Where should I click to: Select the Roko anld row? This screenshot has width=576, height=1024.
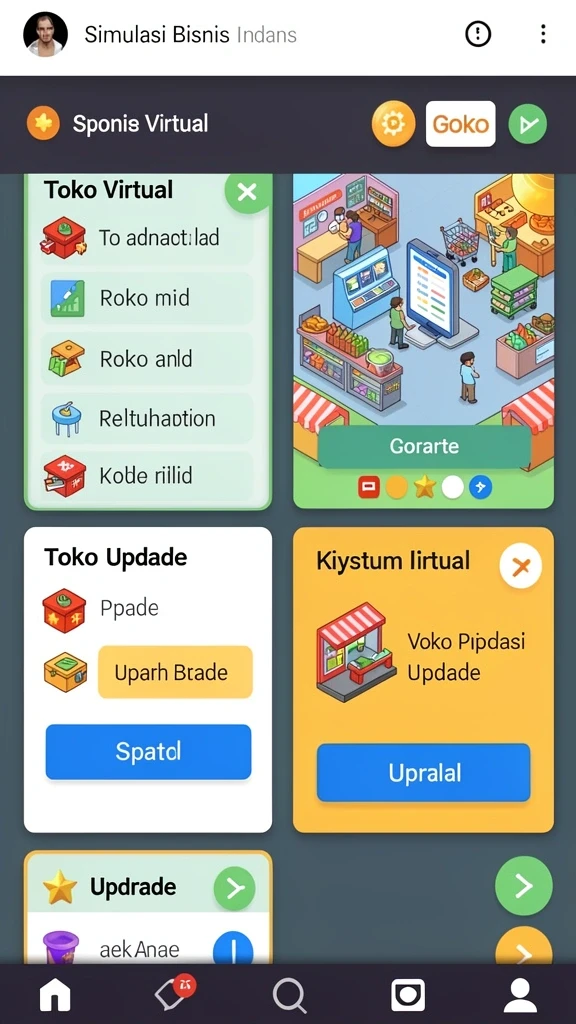[147, 358]
